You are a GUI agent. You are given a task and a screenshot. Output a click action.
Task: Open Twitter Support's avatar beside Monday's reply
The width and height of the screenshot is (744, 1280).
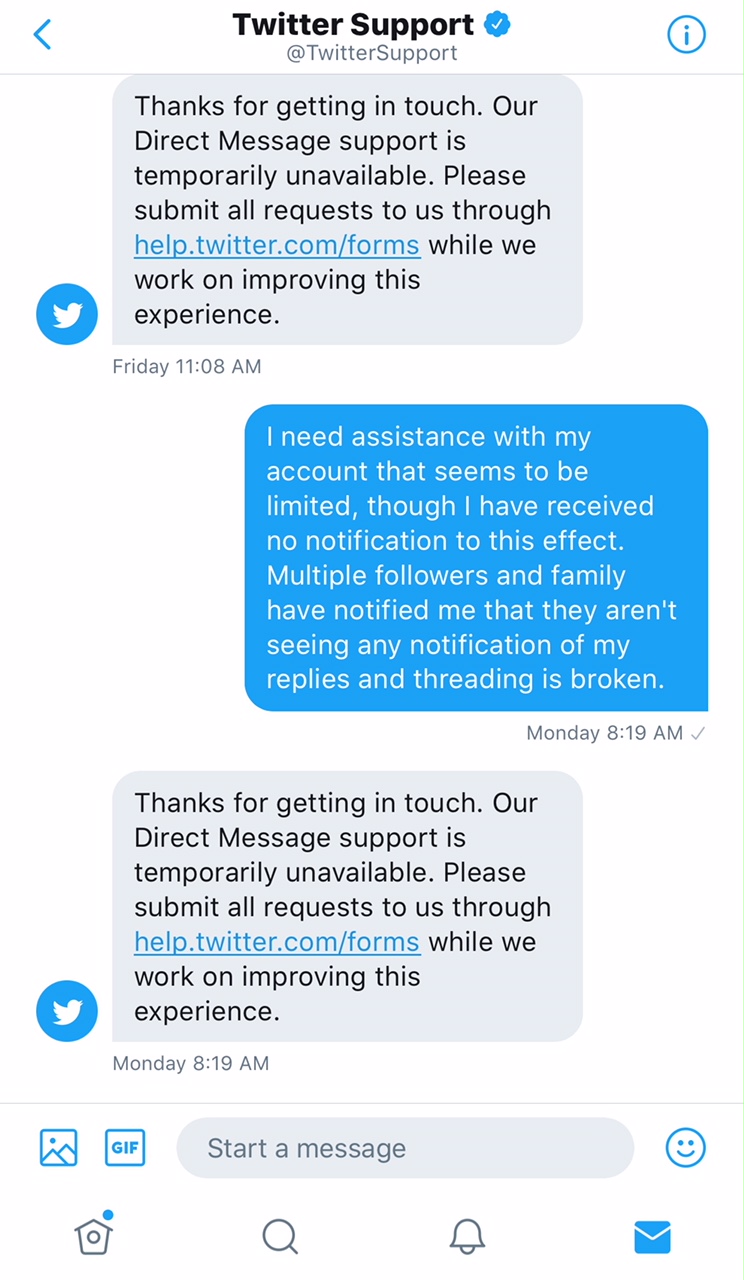tap(67, 1012)
